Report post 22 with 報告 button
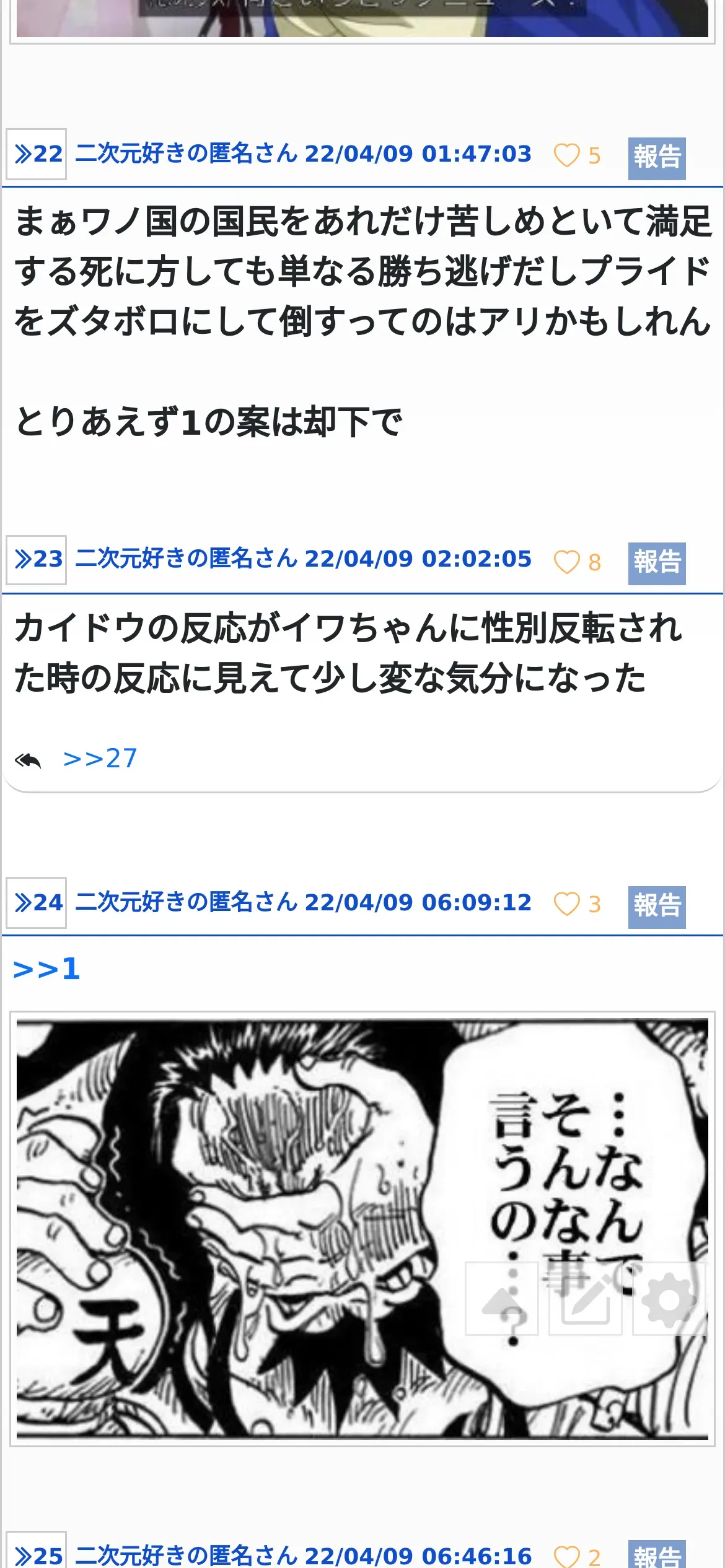Viewport: 725px width, 1568px height. [x=657, y=158]
